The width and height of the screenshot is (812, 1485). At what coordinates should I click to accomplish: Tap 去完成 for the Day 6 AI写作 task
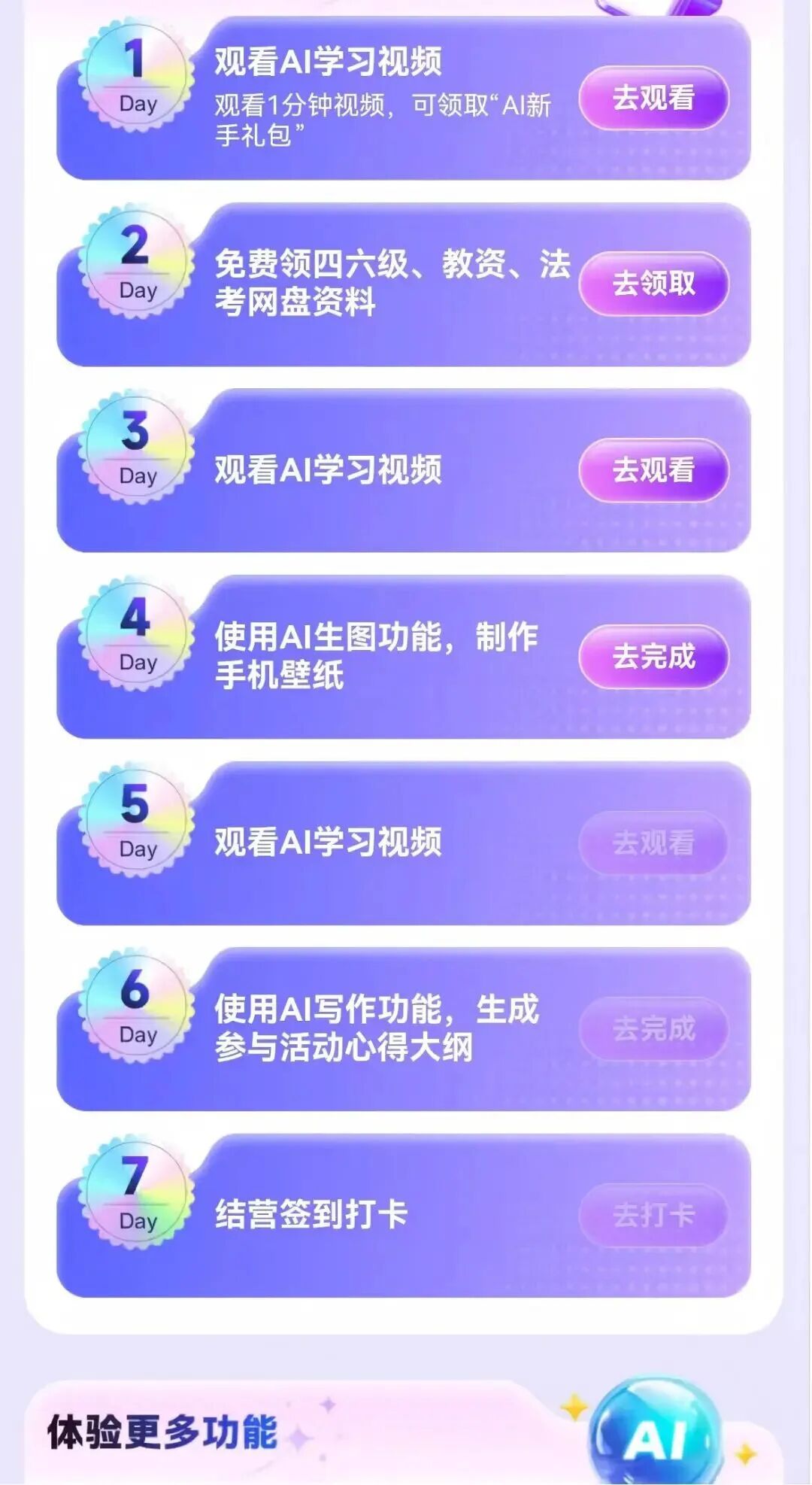(653, 1028)
